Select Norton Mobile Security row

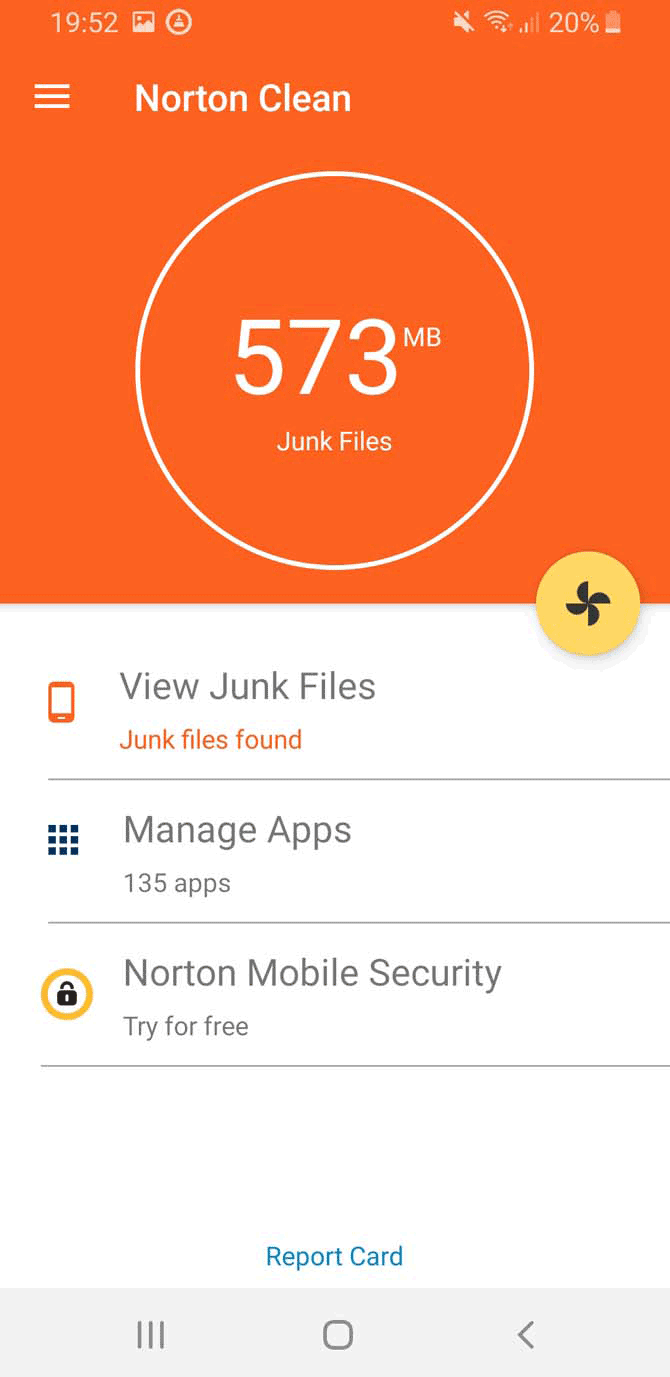(335, 995)
